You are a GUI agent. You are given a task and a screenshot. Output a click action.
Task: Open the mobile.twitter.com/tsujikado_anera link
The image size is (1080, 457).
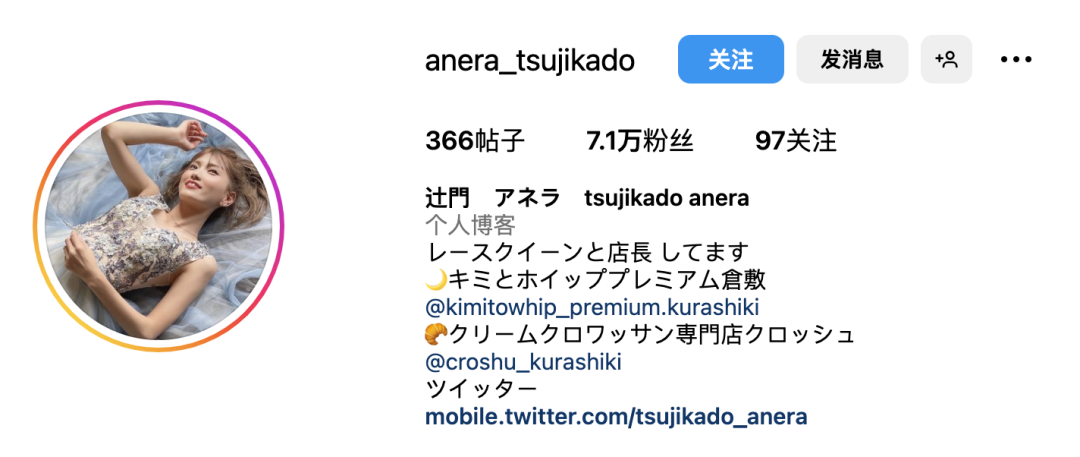click(616, 416)
